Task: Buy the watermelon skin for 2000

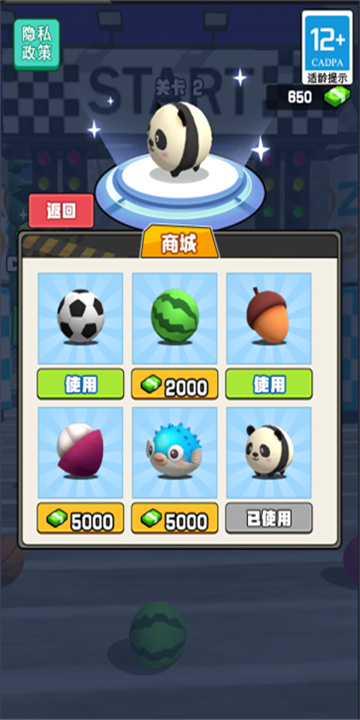Action: pos(174,384)
